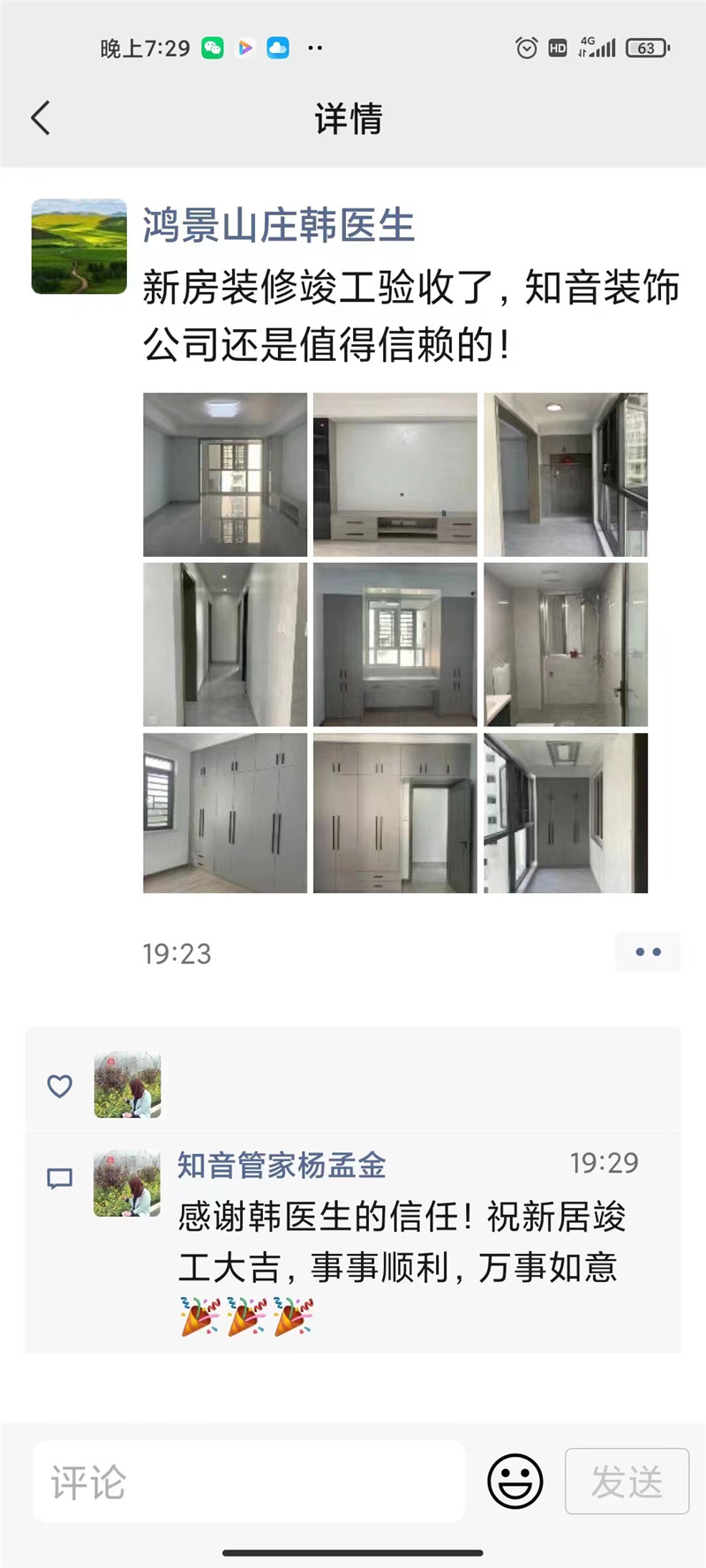Image resolution: width=706 pixels, height=1568 pixels.
Task: Tap 发送 to send a comment
Action: click(627, 1482)
